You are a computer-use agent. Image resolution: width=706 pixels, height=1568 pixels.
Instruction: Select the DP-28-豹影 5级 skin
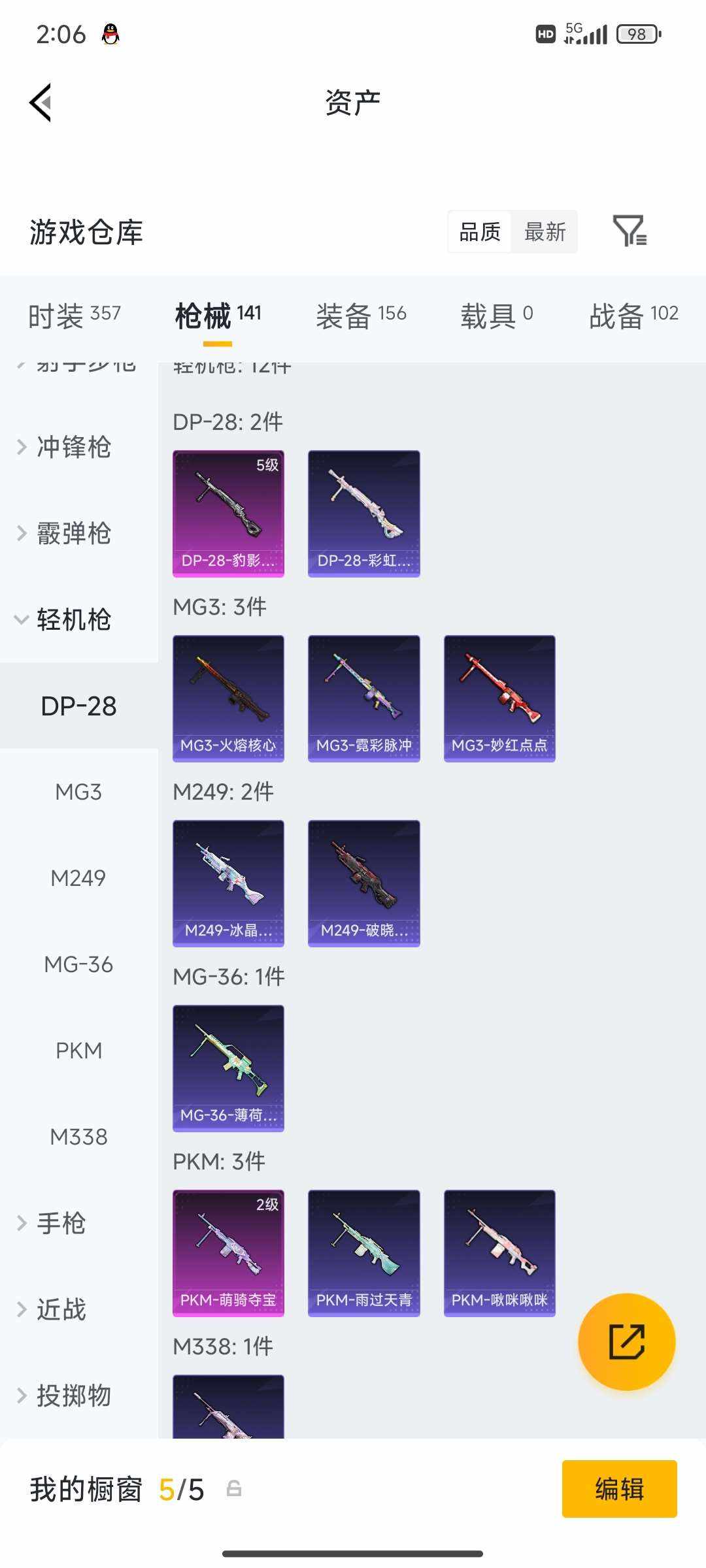pyautogui.click(x=228, y=512)
